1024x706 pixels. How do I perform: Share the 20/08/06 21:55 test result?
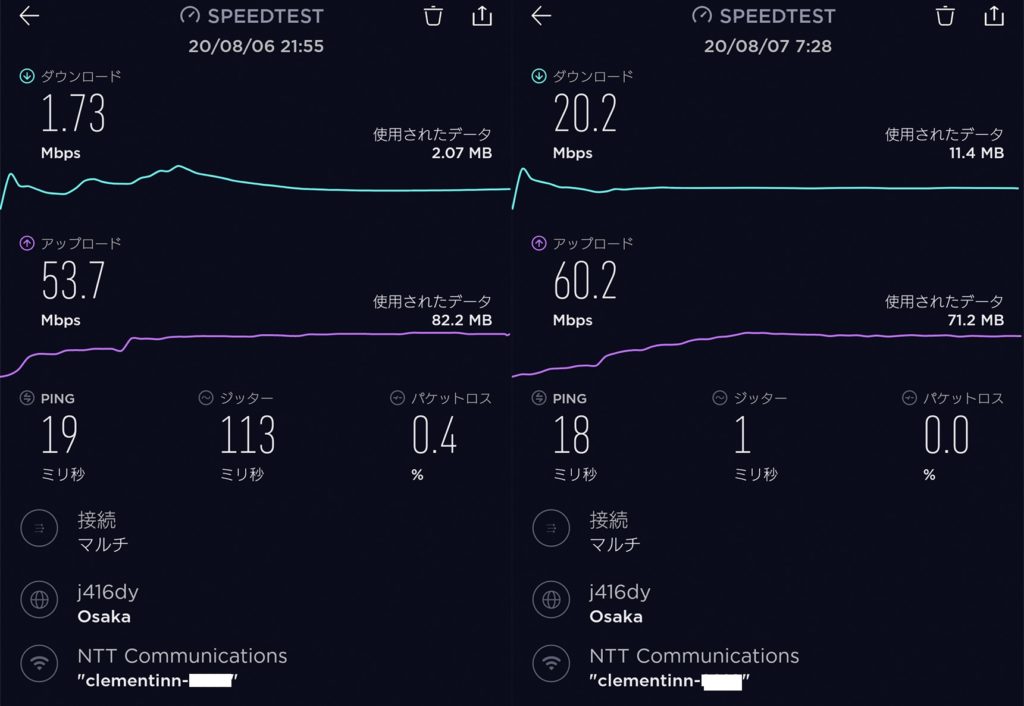click(482, 16)
